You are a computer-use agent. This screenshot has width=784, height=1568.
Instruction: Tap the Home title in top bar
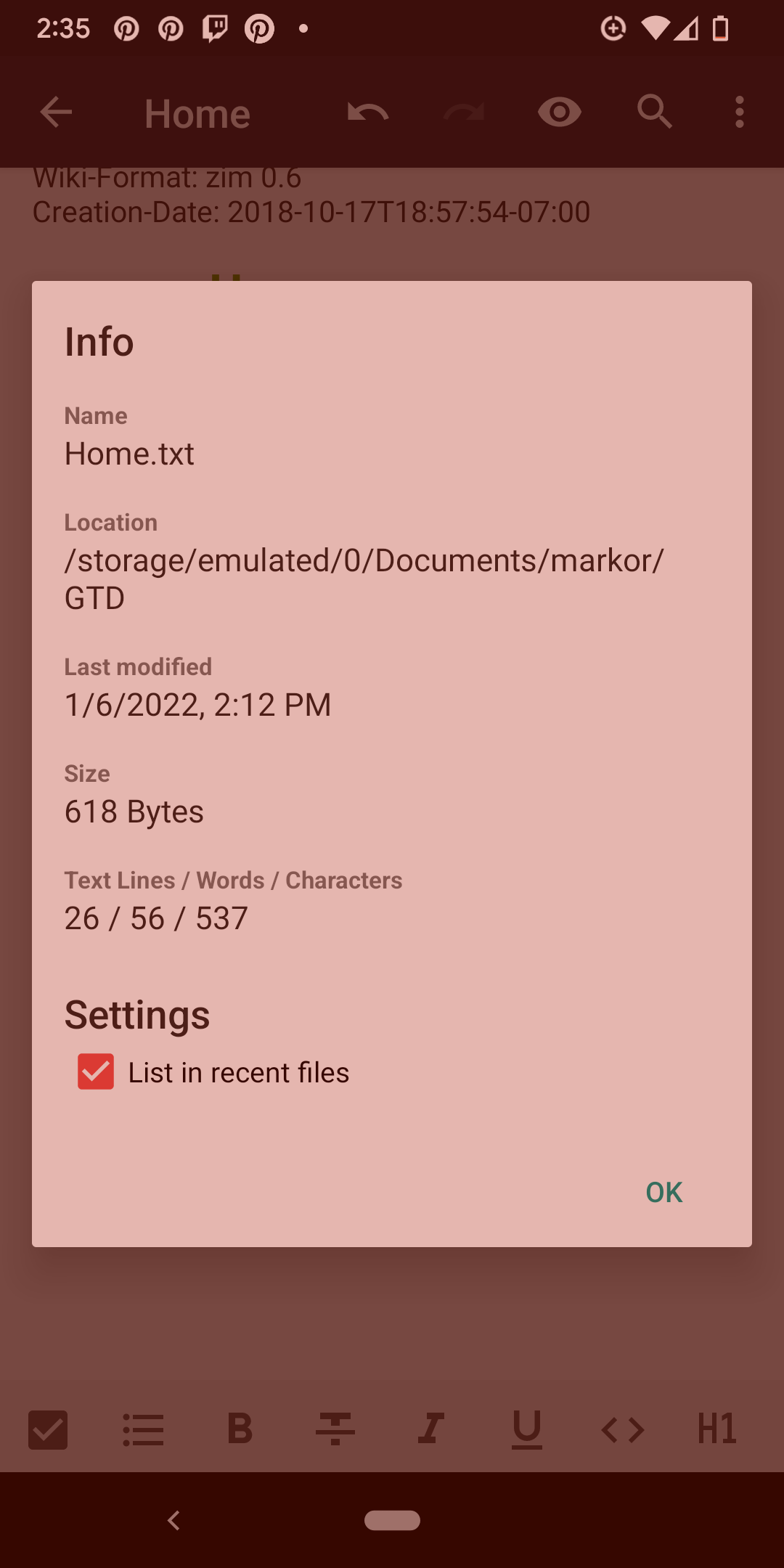[197, 113]
